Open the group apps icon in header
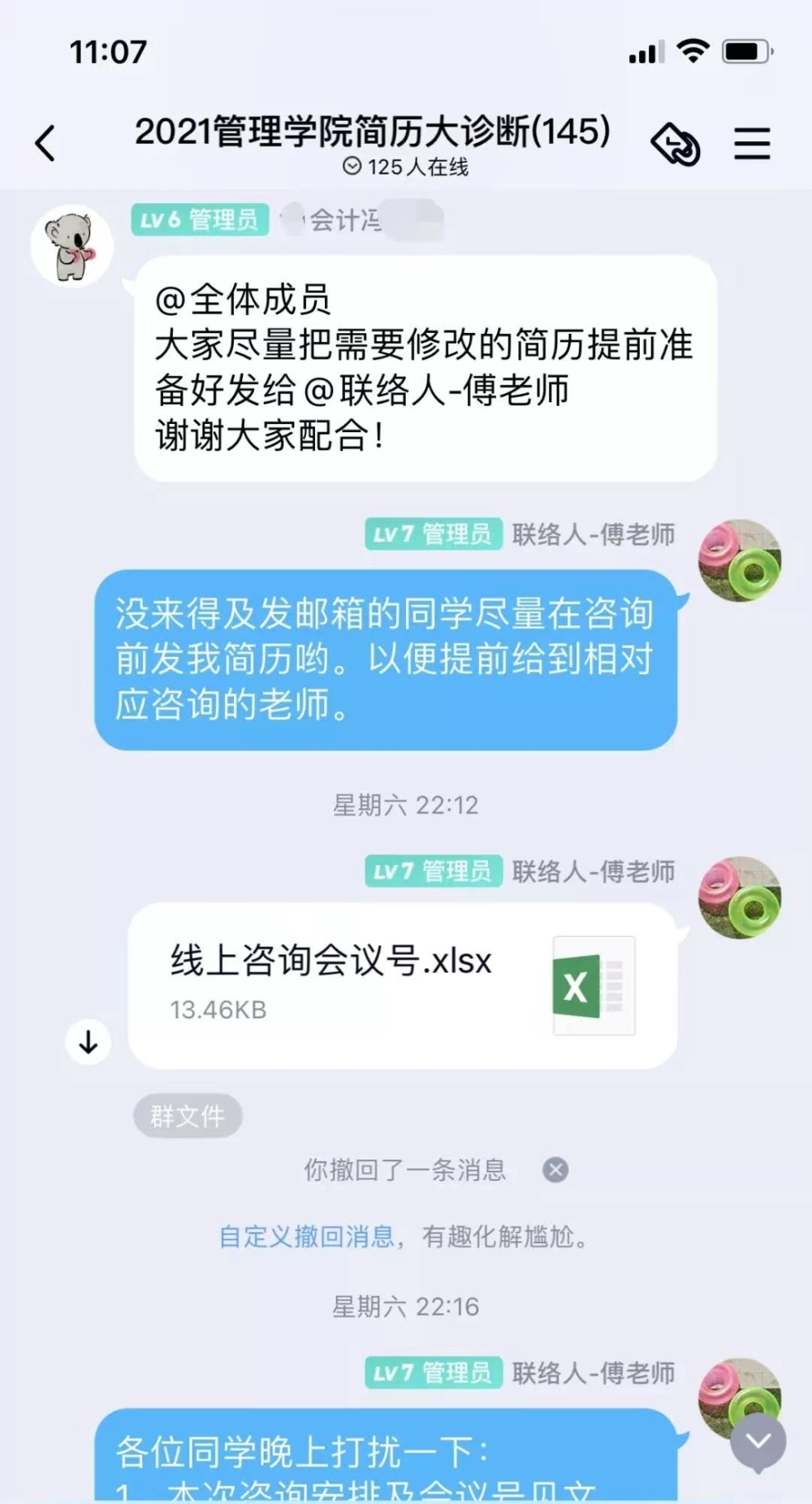The image size is (812, 1504). (x=676, y=145)
